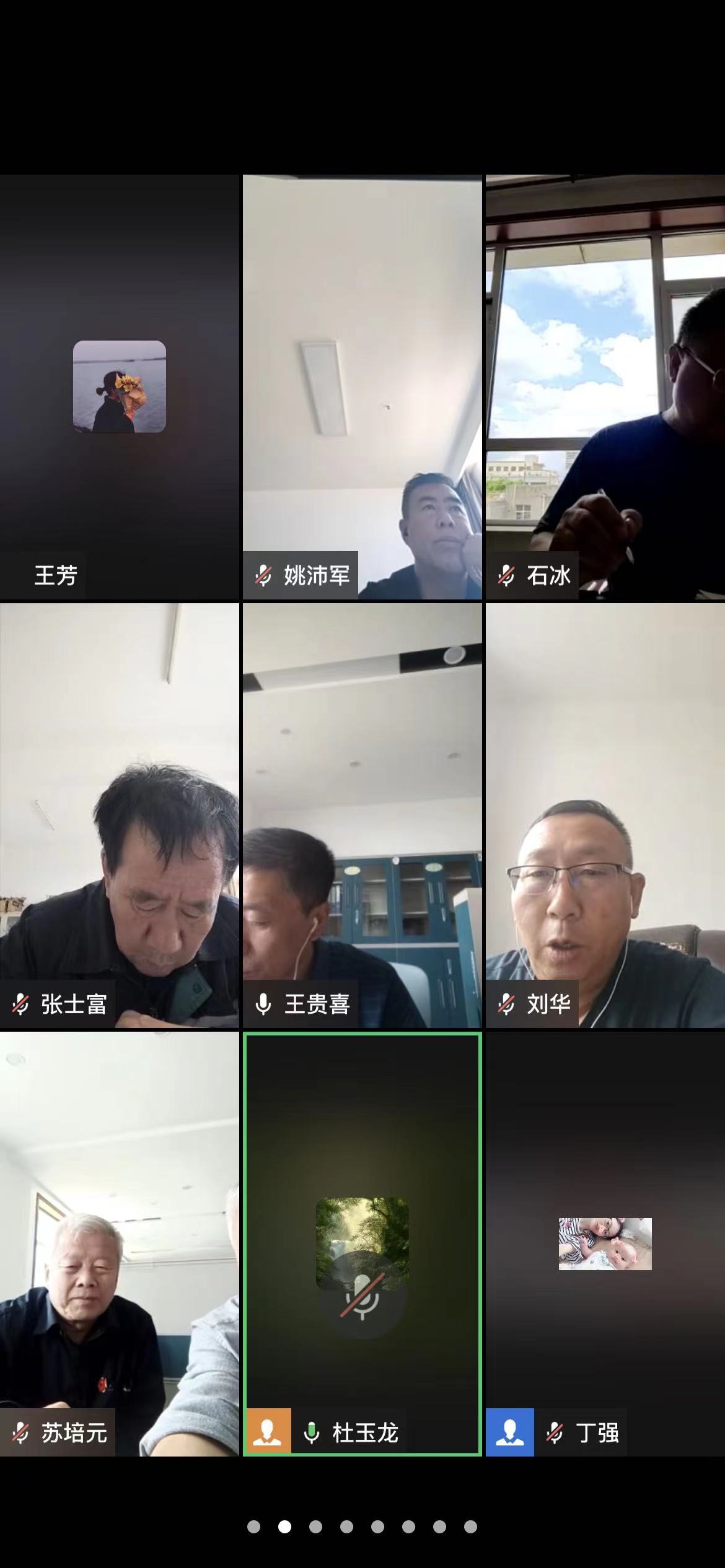Tap 石冰's video tile
This screenshot has width=725, height=1568.
[605, 387]
